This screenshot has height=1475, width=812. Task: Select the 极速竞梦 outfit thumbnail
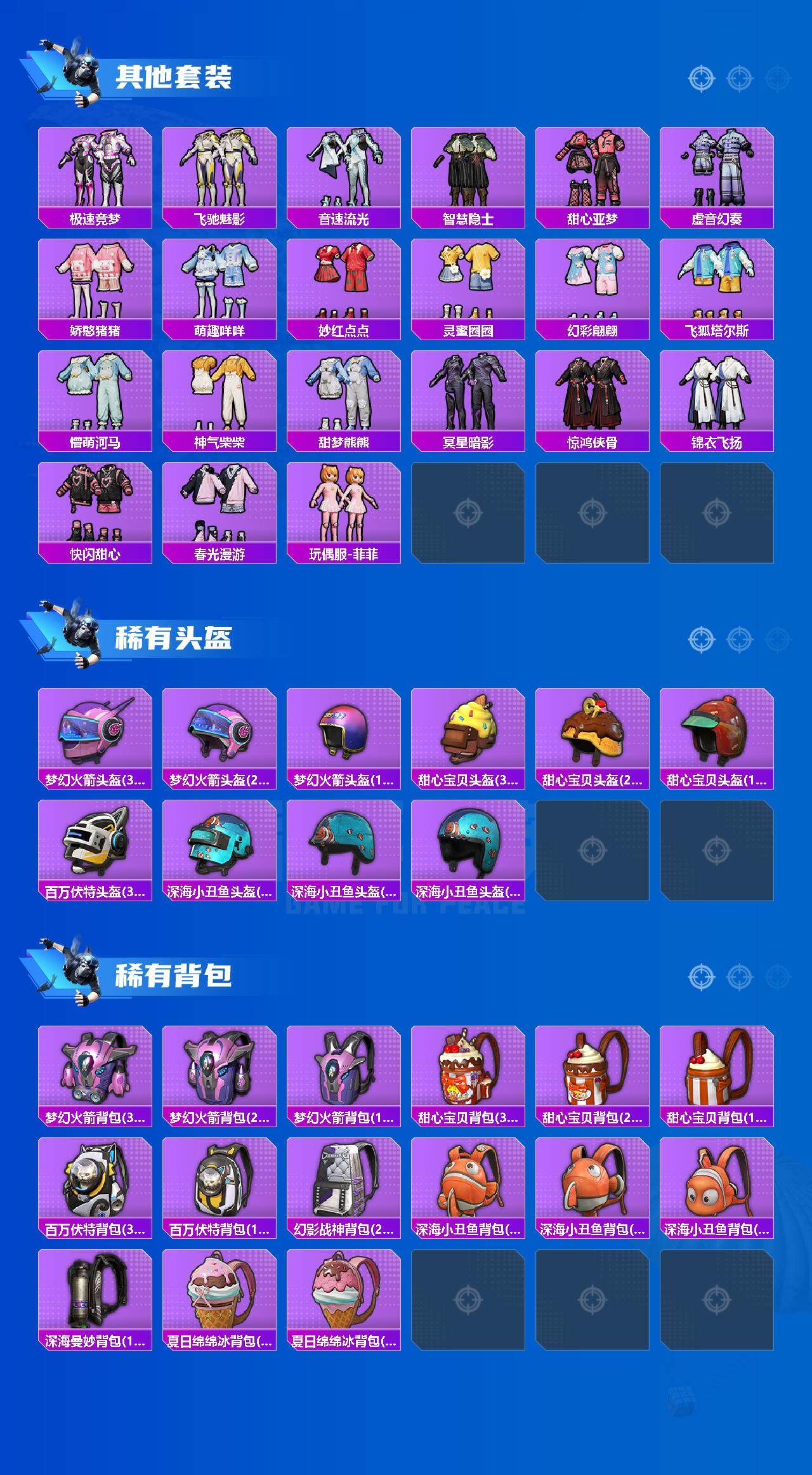94,168
